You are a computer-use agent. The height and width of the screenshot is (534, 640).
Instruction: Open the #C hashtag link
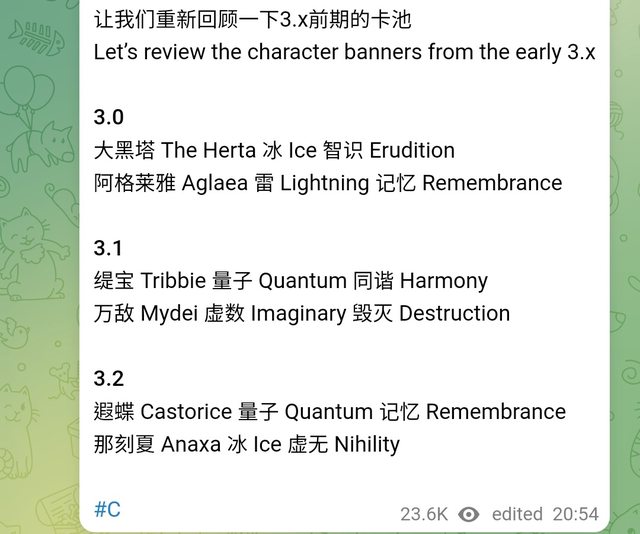point(107,509)
